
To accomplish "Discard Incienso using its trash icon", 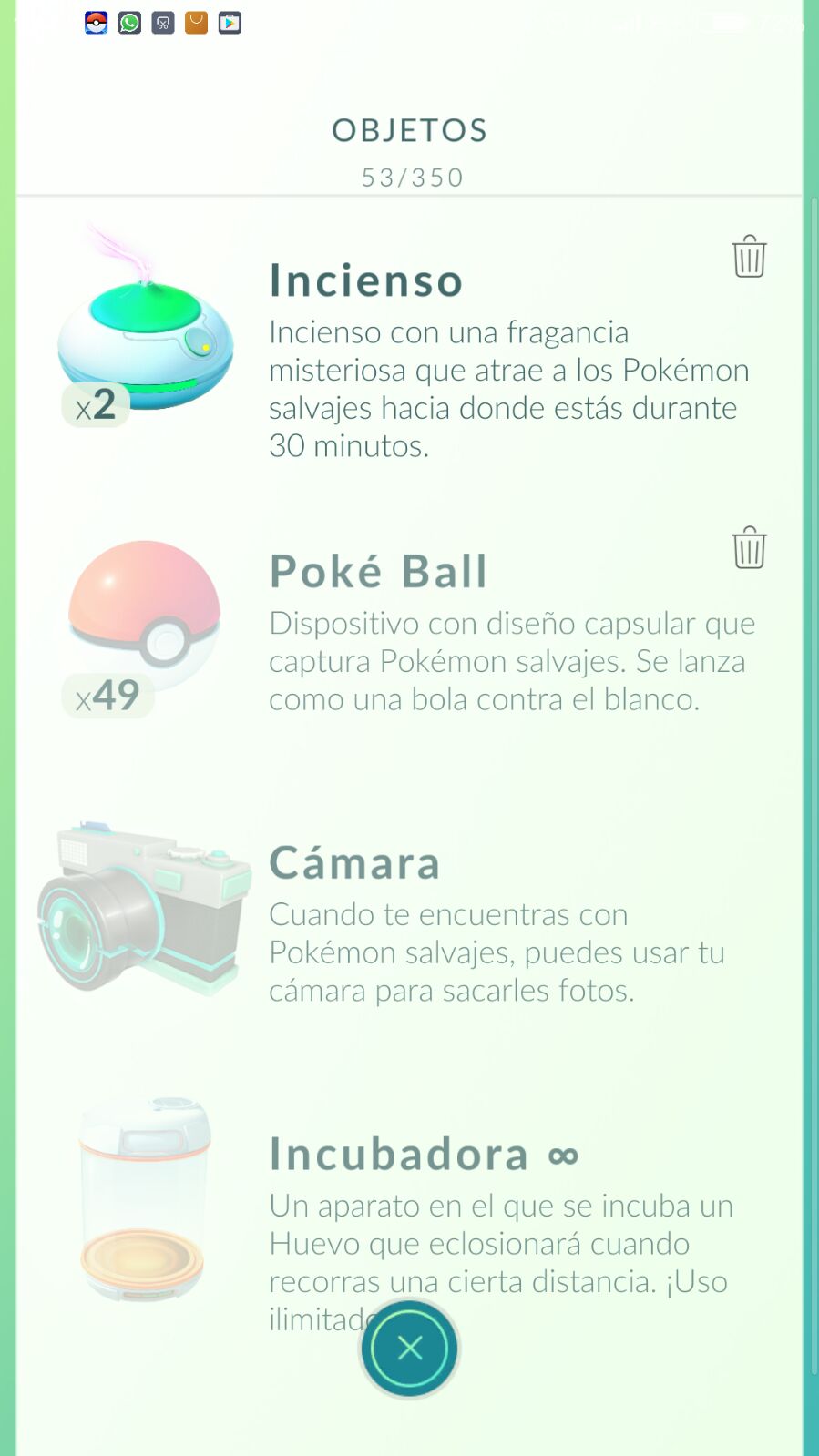I will pos(749,256).
